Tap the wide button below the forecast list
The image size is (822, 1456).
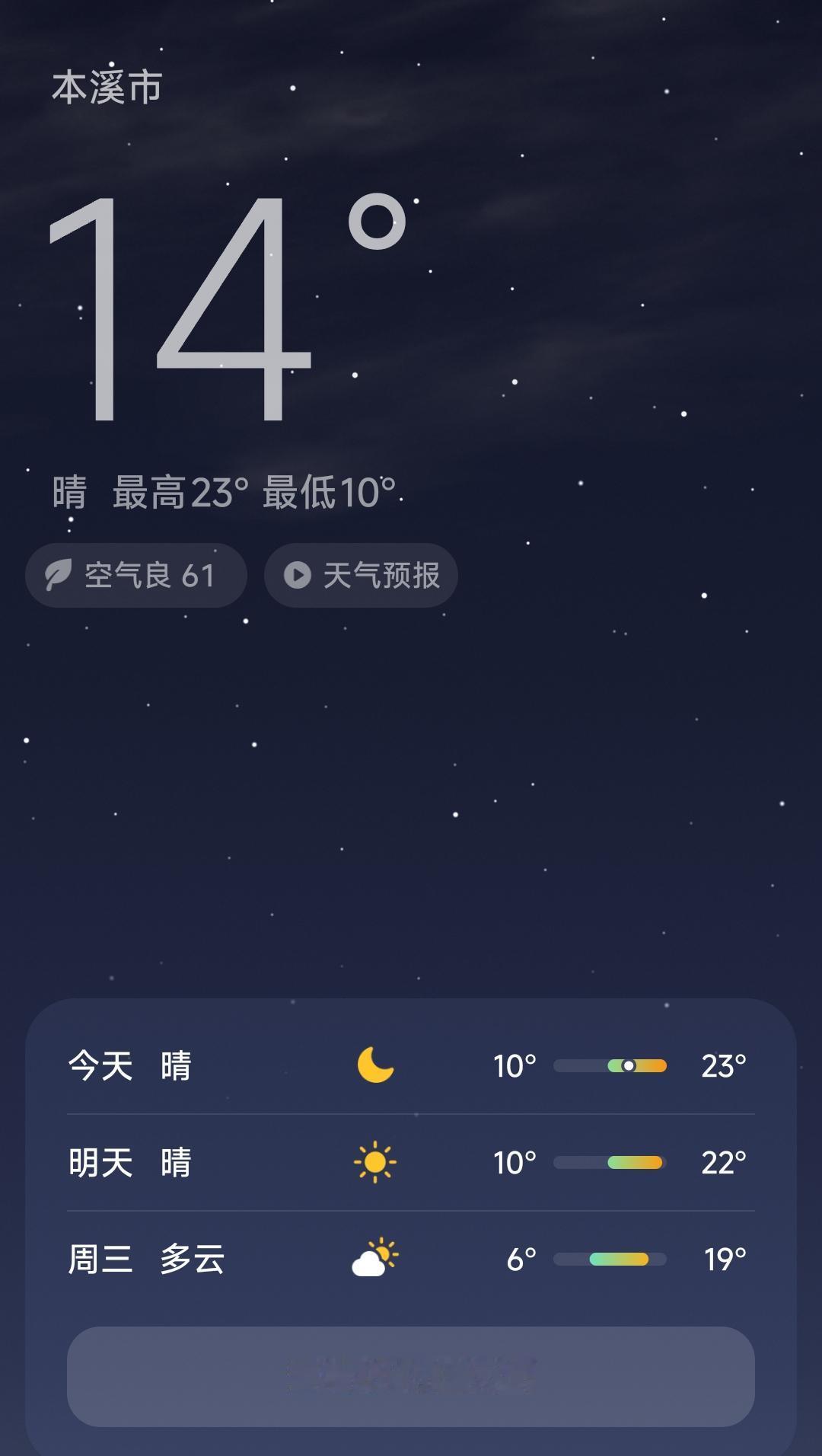coord(410,1376)
